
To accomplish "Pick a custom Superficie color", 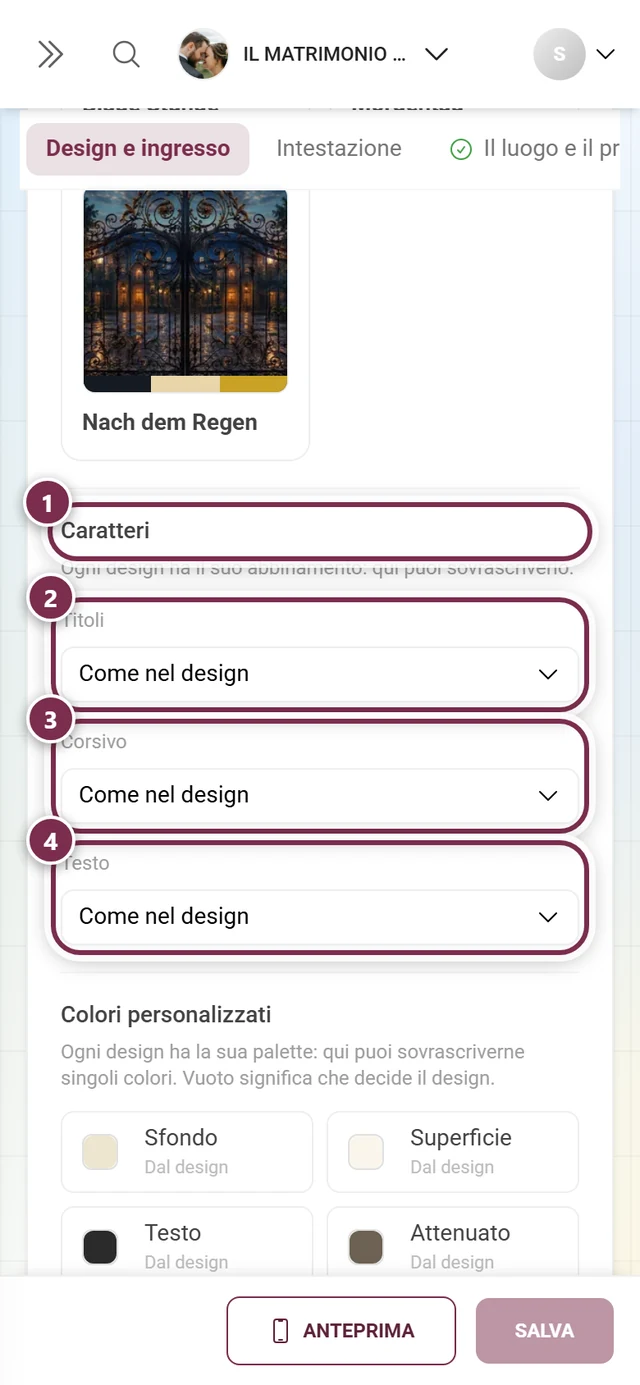I will (x=453, y=1152).
